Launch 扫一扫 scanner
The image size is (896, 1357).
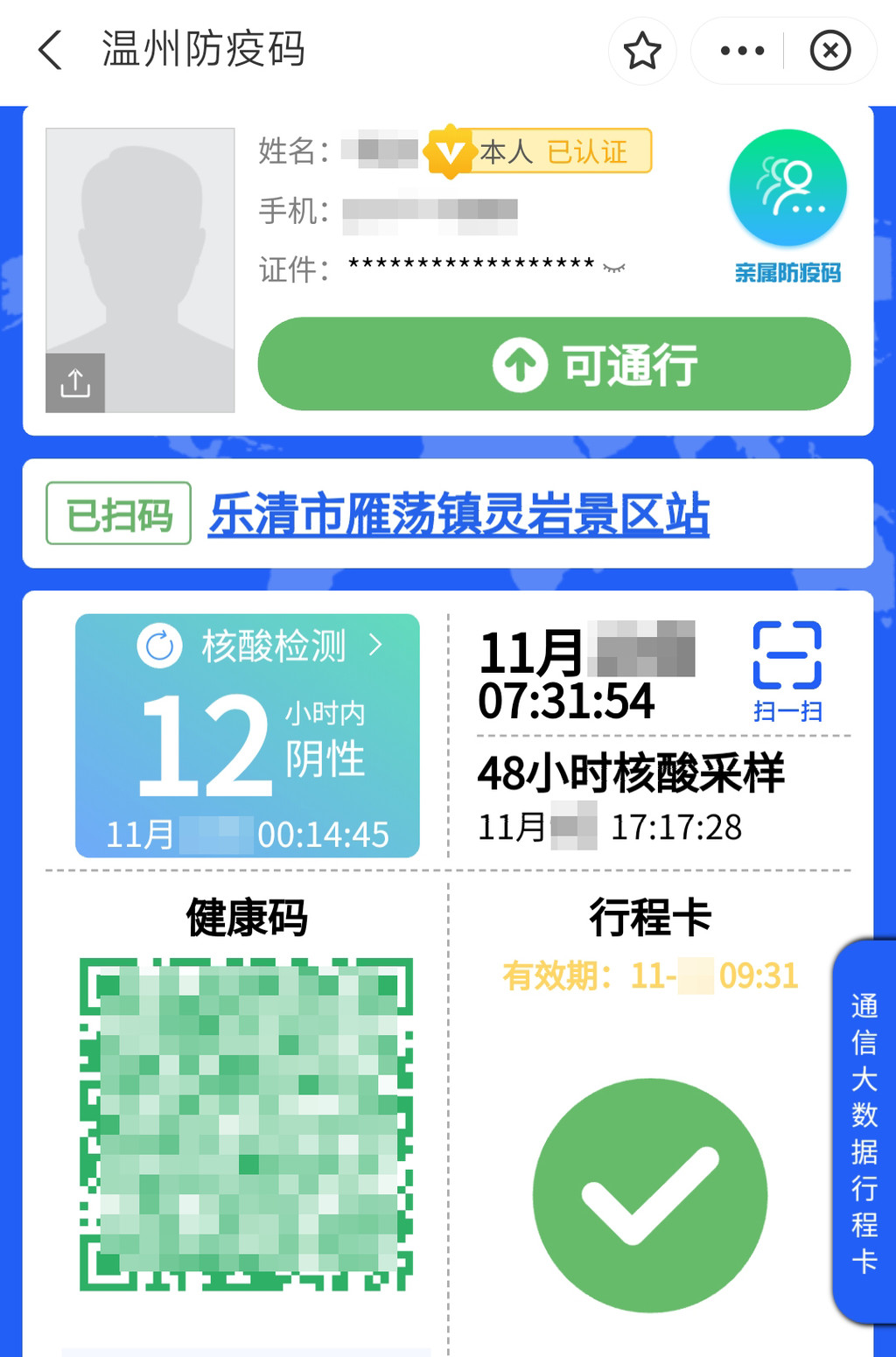pos(787,669)
